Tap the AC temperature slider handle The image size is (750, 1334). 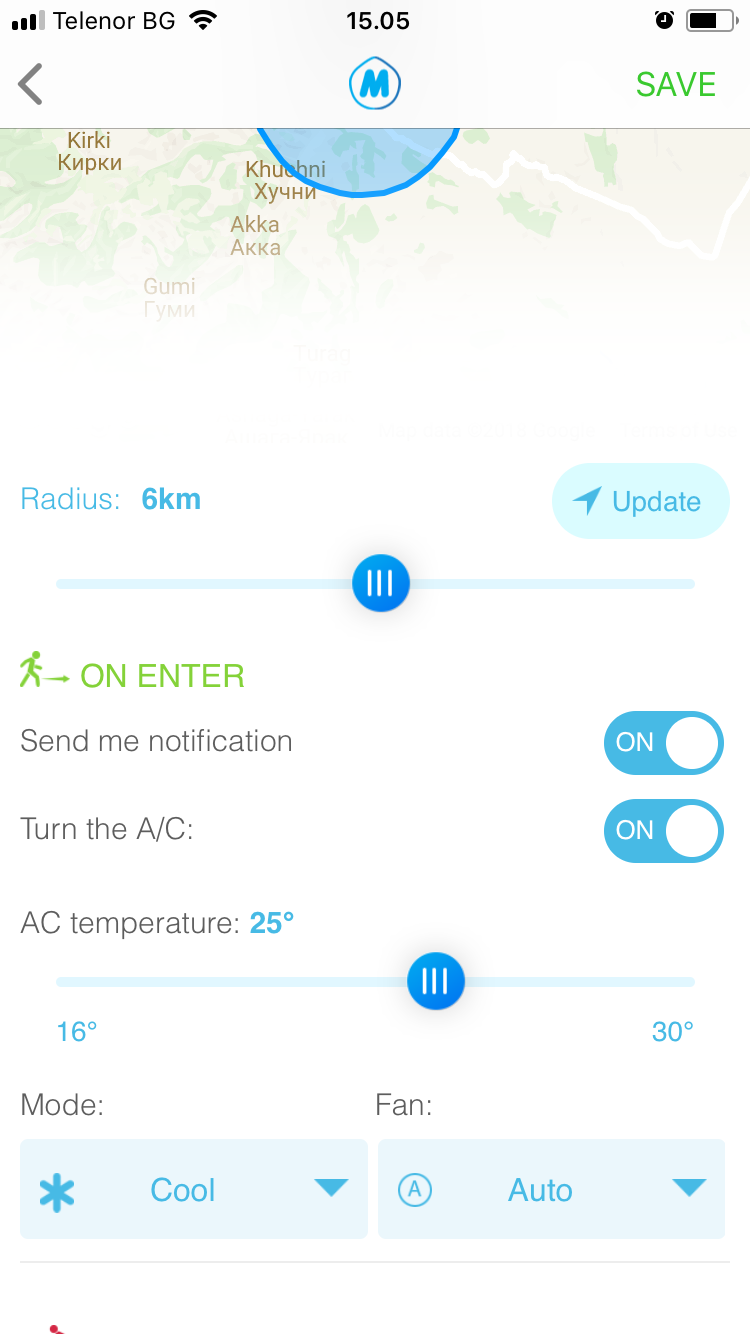click(x=436, y=981)
